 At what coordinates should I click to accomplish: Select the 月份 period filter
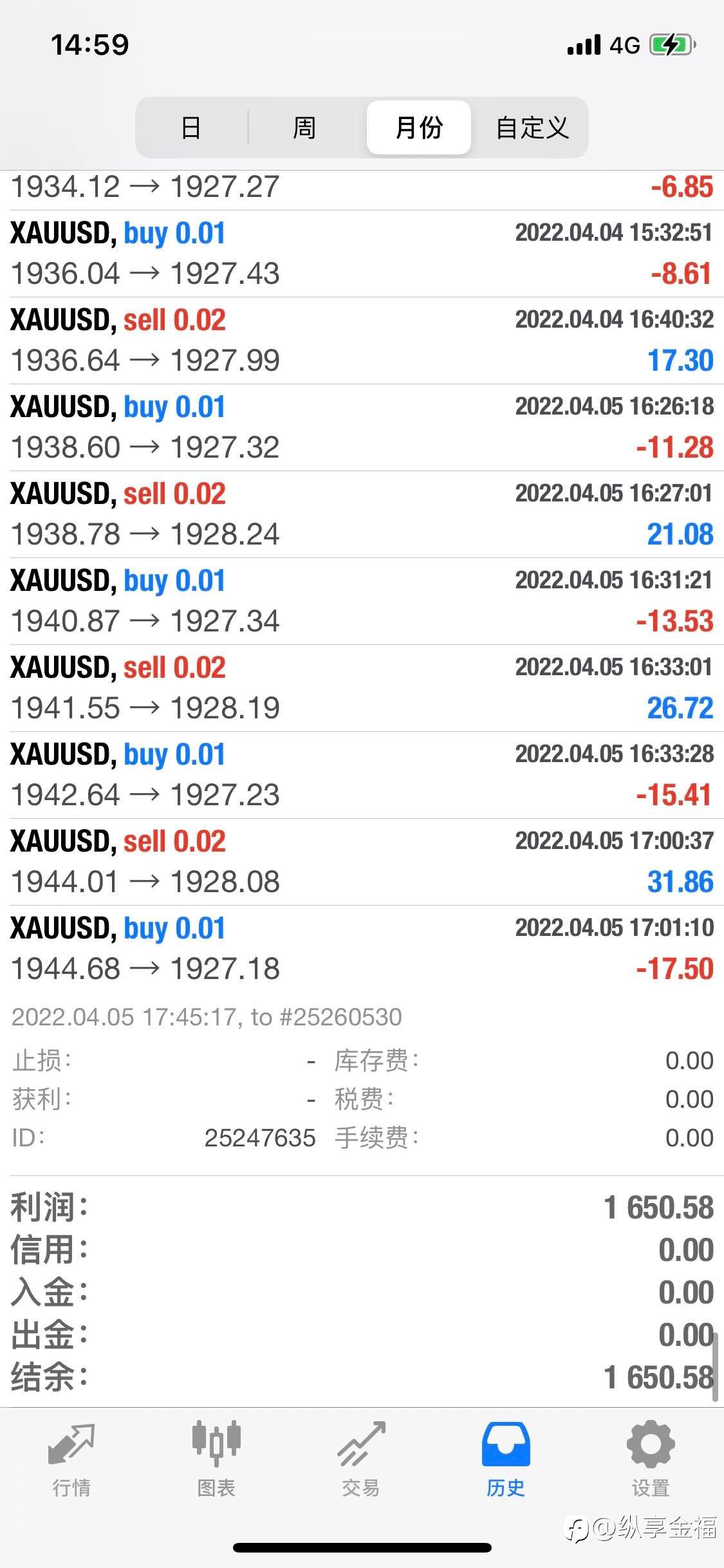pos(419,127)
